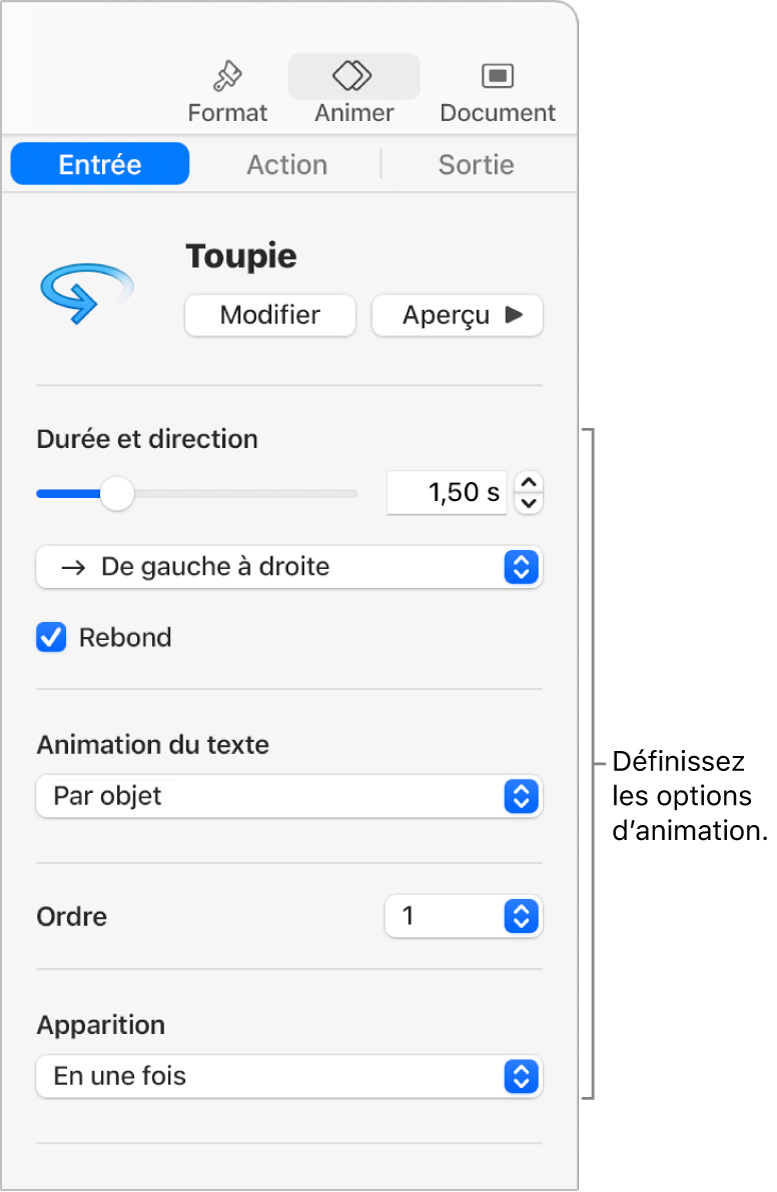Switch to the Action tab

tap(287, 165)
